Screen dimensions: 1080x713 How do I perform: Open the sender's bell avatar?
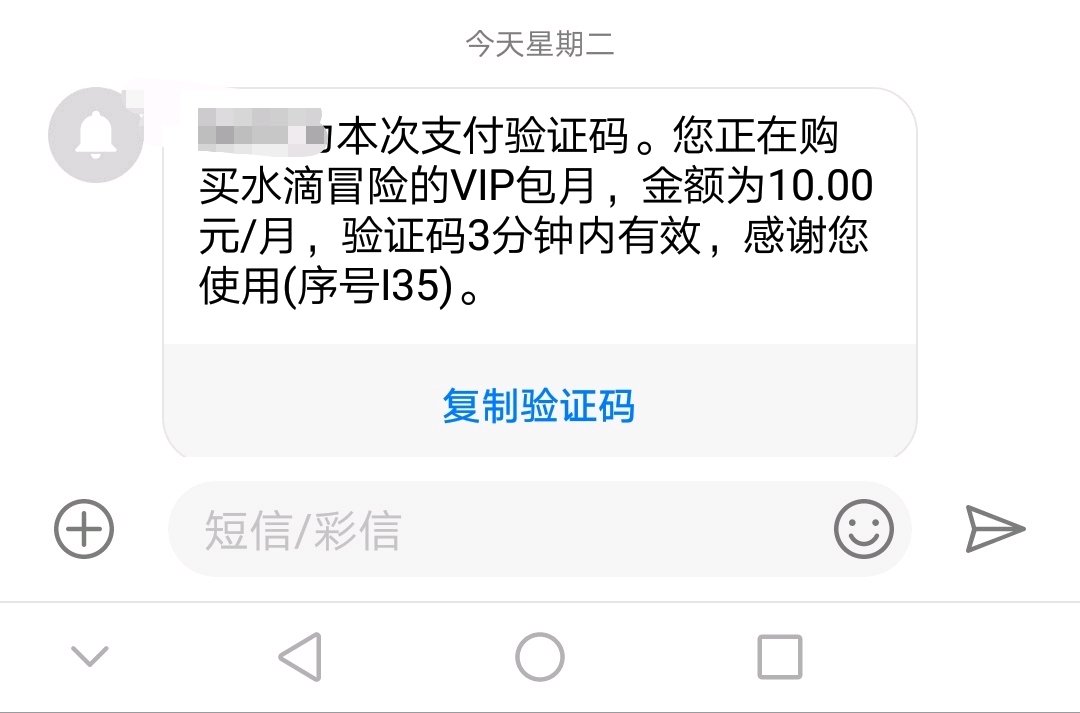(x=96, y=135)
